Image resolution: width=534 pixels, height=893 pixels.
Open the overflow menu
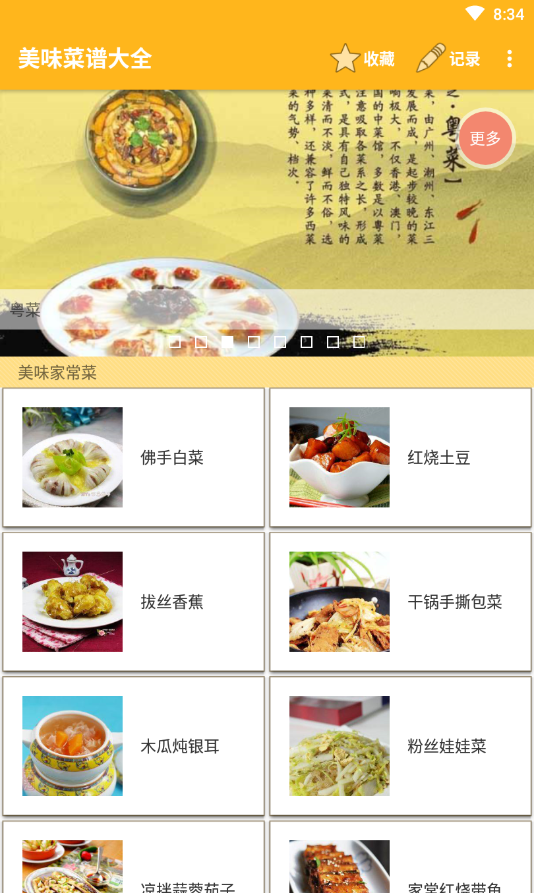(x=510, y=58)
